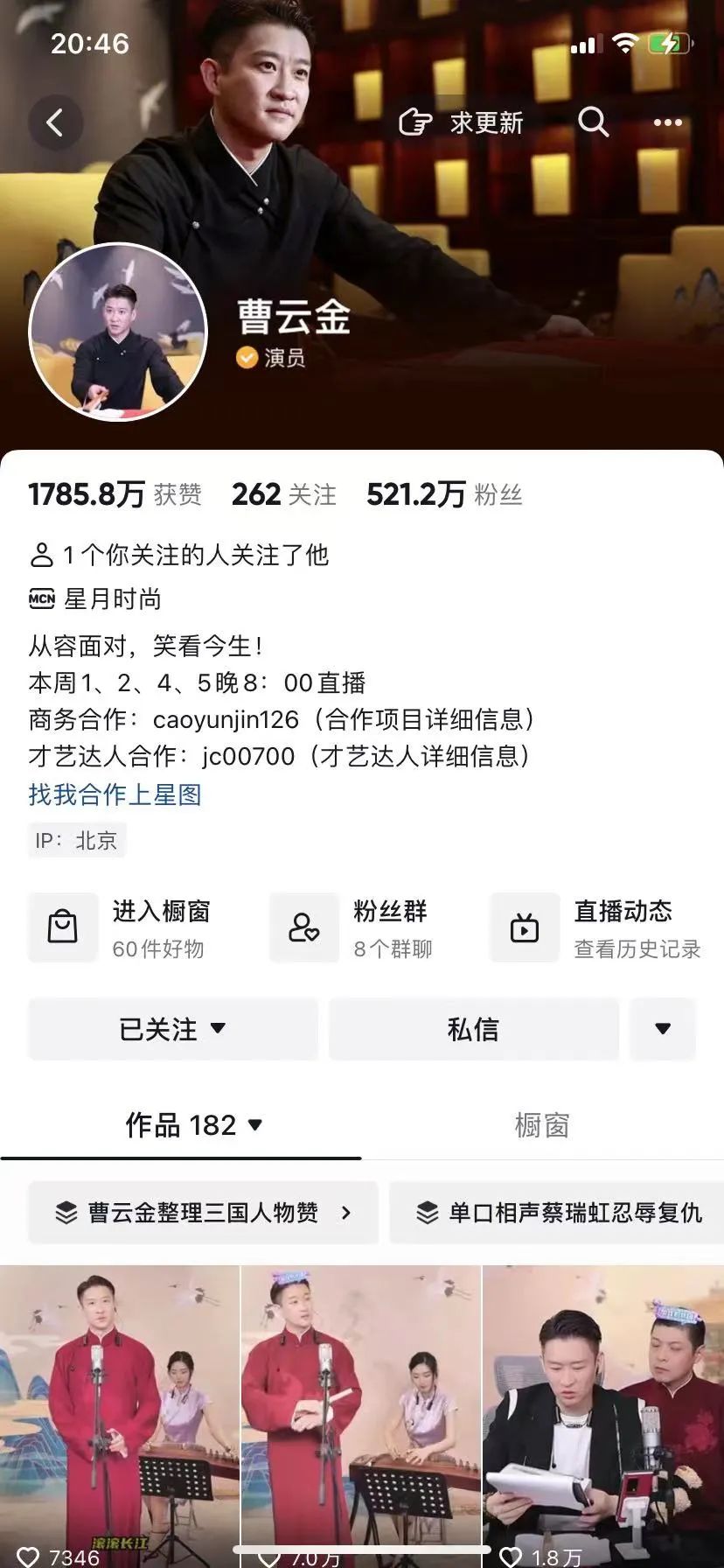Open 进入橱窗 shop bag icon
Screen dimensions: 724x1568
click(x=62, y=927)
